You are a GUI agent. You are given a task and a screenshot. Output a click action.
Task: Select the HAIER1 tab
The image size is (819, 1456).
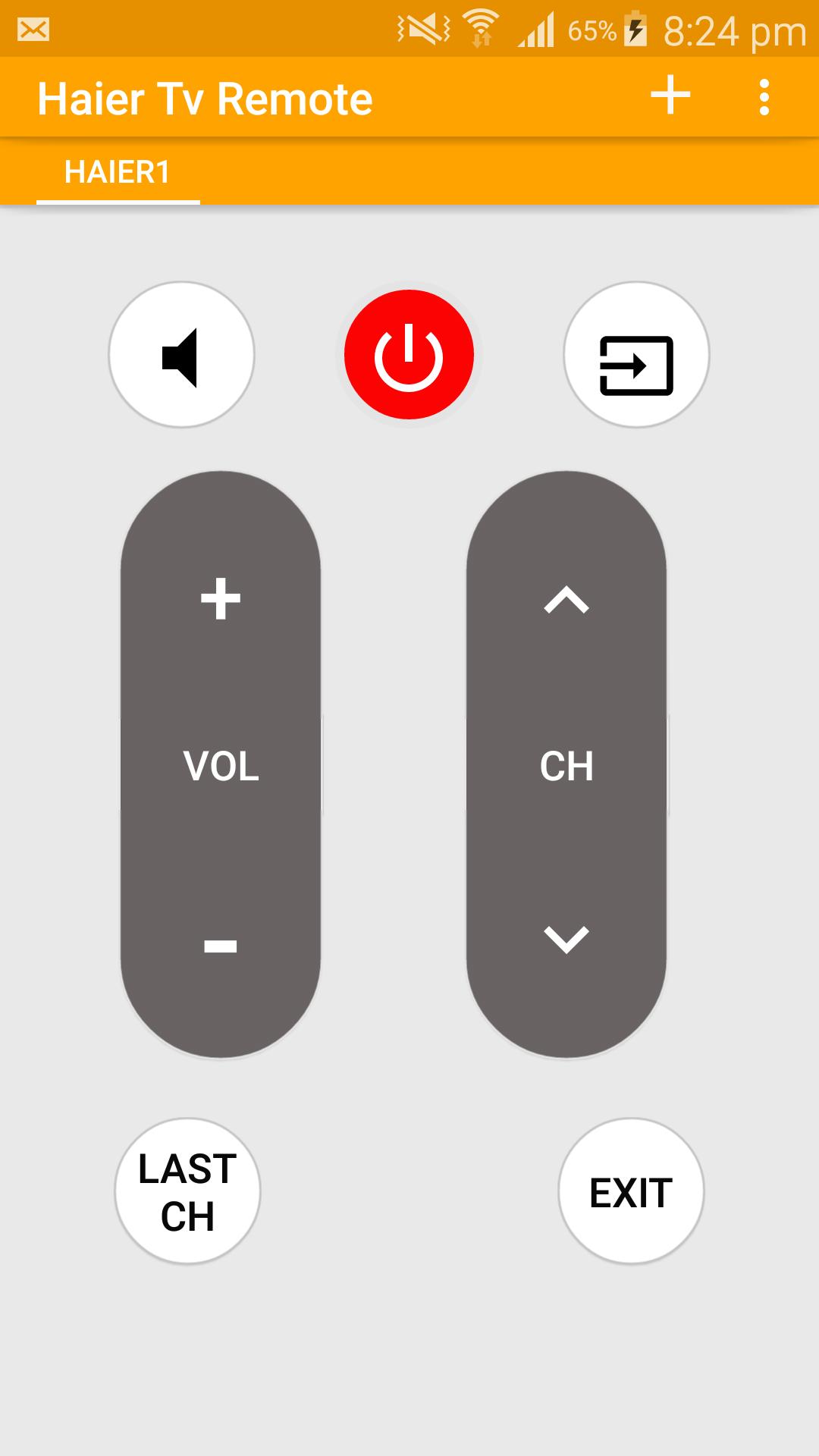click(x=118, y=173)
